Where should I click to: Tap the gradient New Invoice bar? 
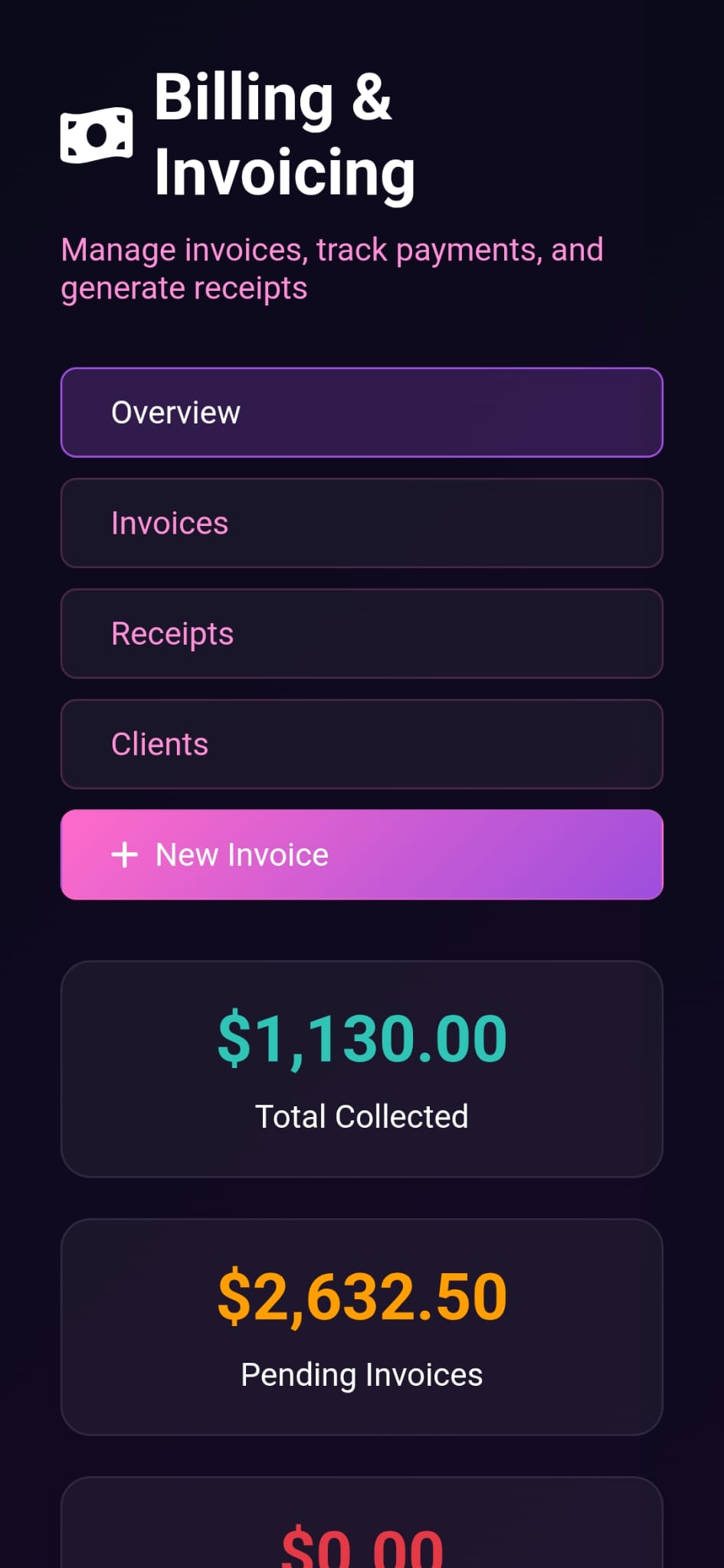pyautogui.click(x=362, y=854)
